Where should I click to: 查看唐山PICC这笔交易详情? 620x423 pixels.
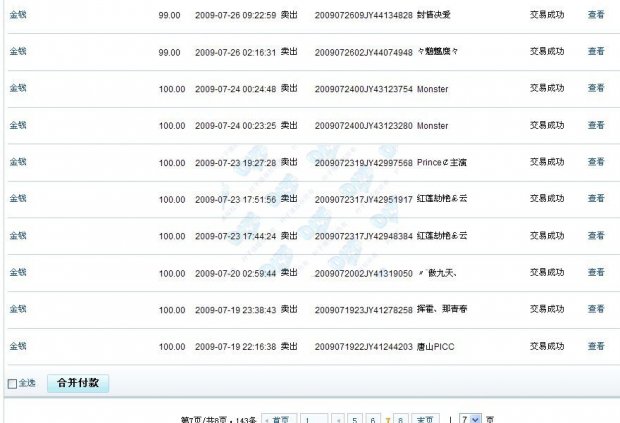point(596,346)
